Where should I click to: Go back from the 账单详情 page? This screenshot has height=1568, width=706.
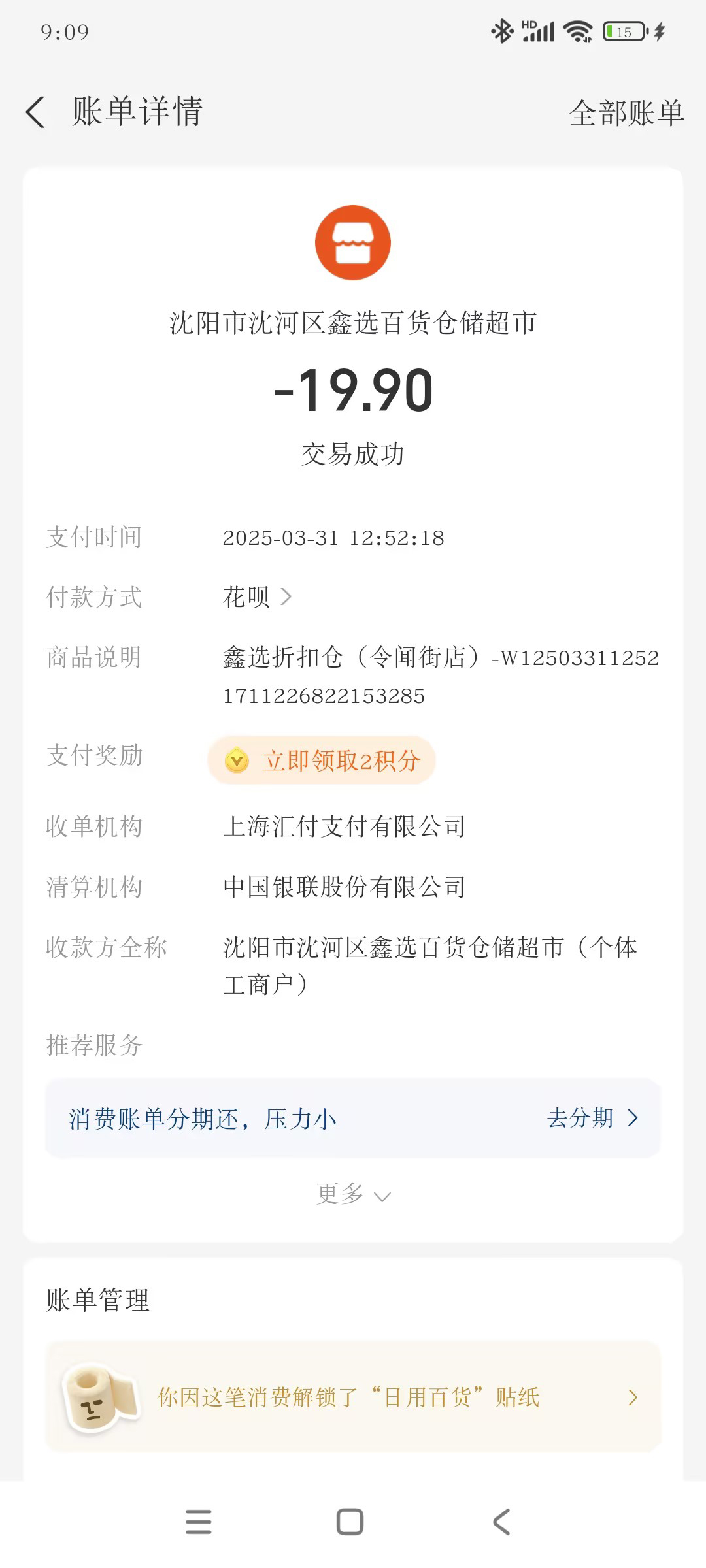36,112
